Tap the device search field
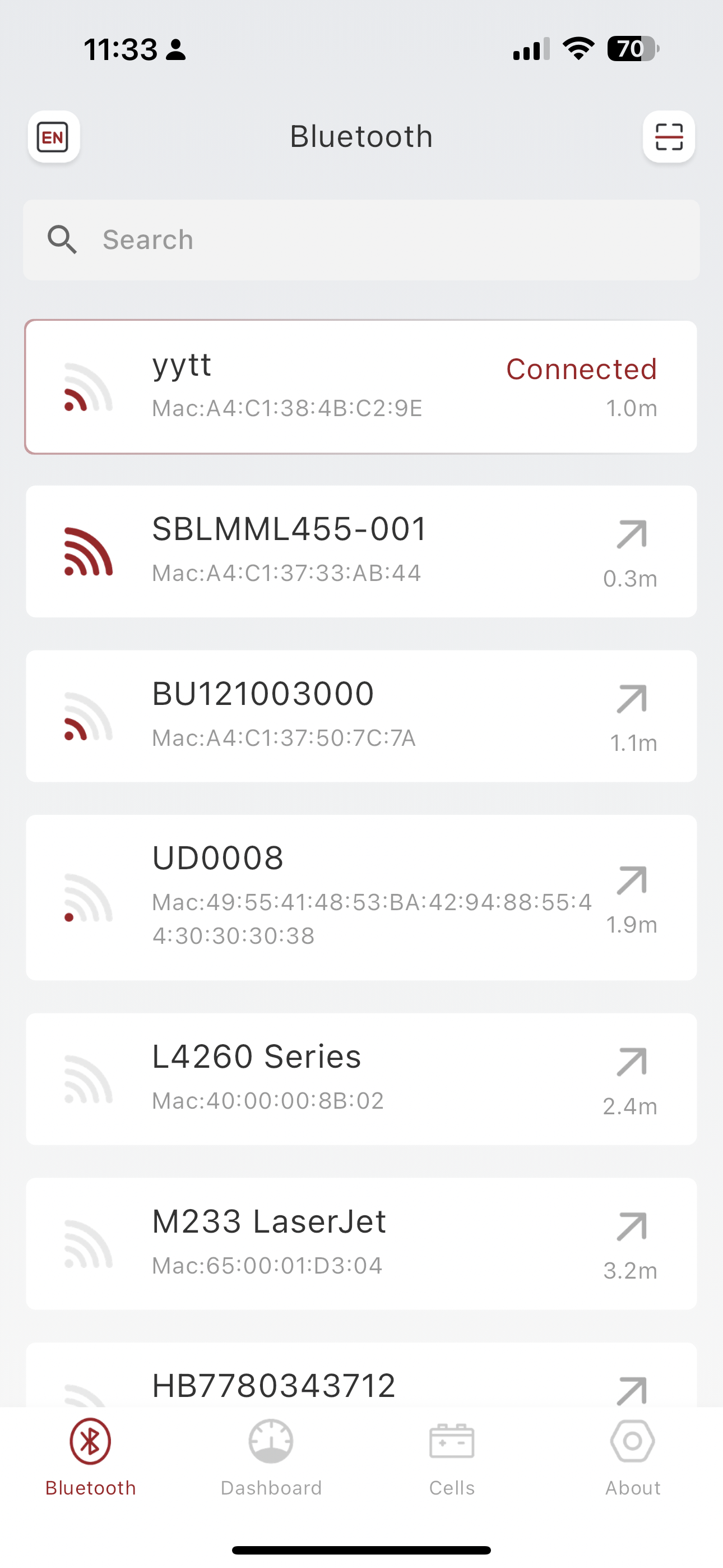Viewport: 723px width, 1568px height. tap(361, 240)
